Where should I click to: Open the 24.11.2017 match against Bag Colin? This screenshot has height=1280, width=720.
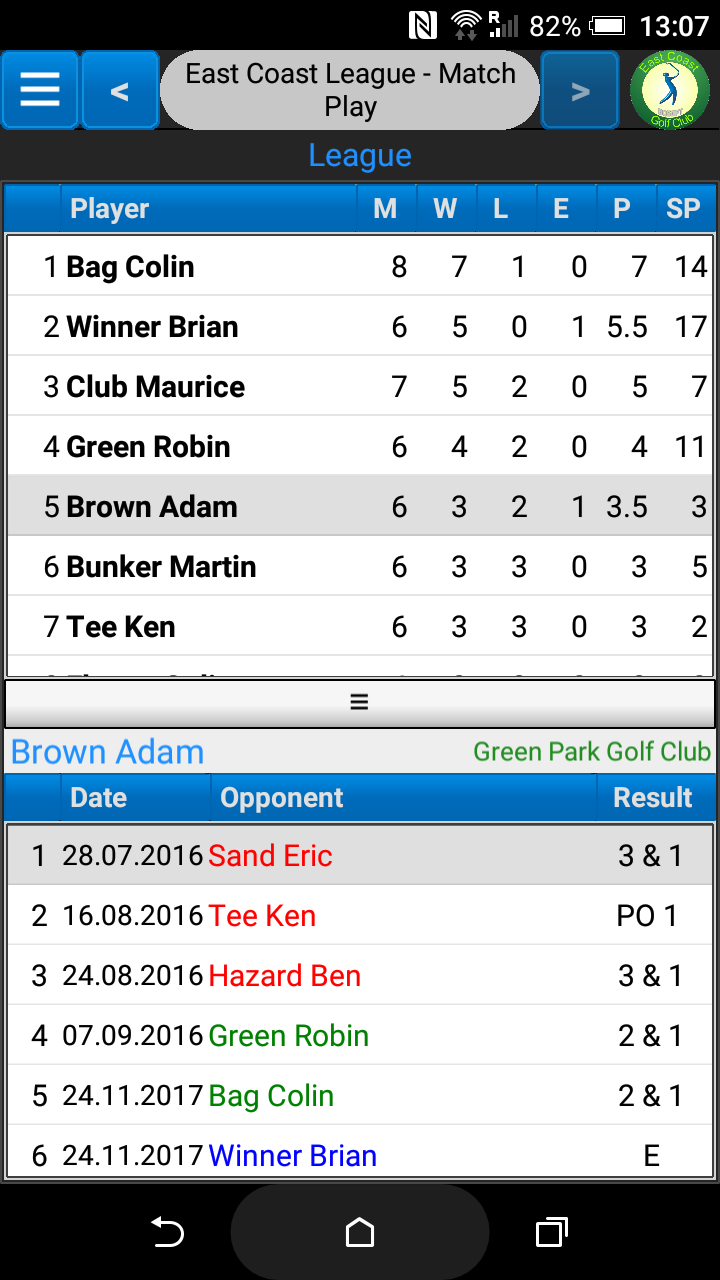click(360, 1095)
